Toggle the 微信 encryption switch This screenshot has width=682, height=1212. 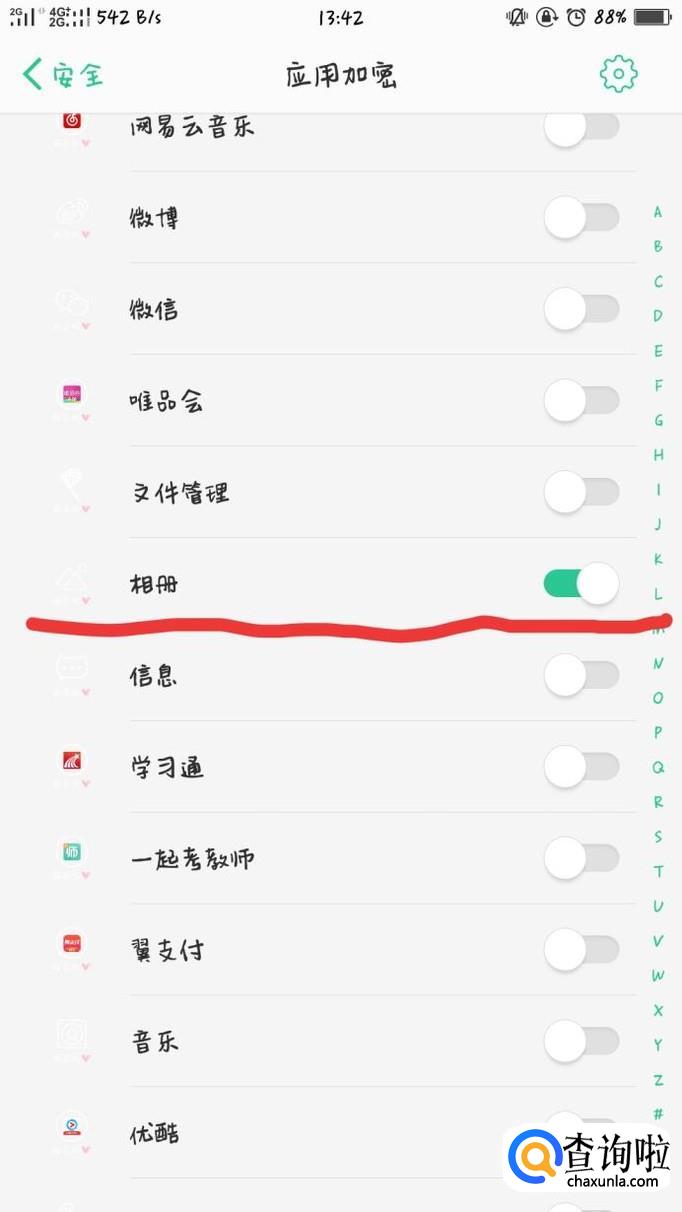581,309
